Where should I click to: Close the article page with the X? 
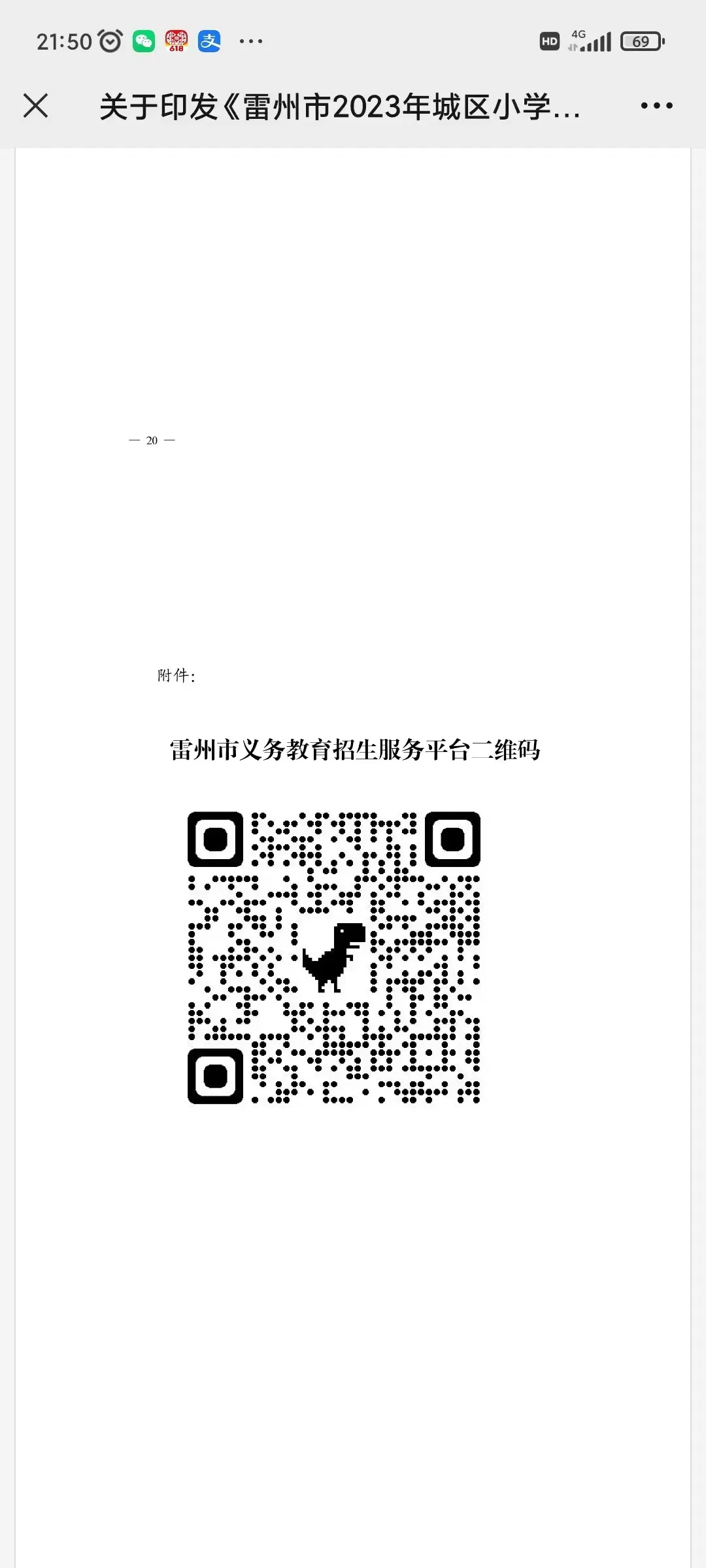tap(36, 106)
